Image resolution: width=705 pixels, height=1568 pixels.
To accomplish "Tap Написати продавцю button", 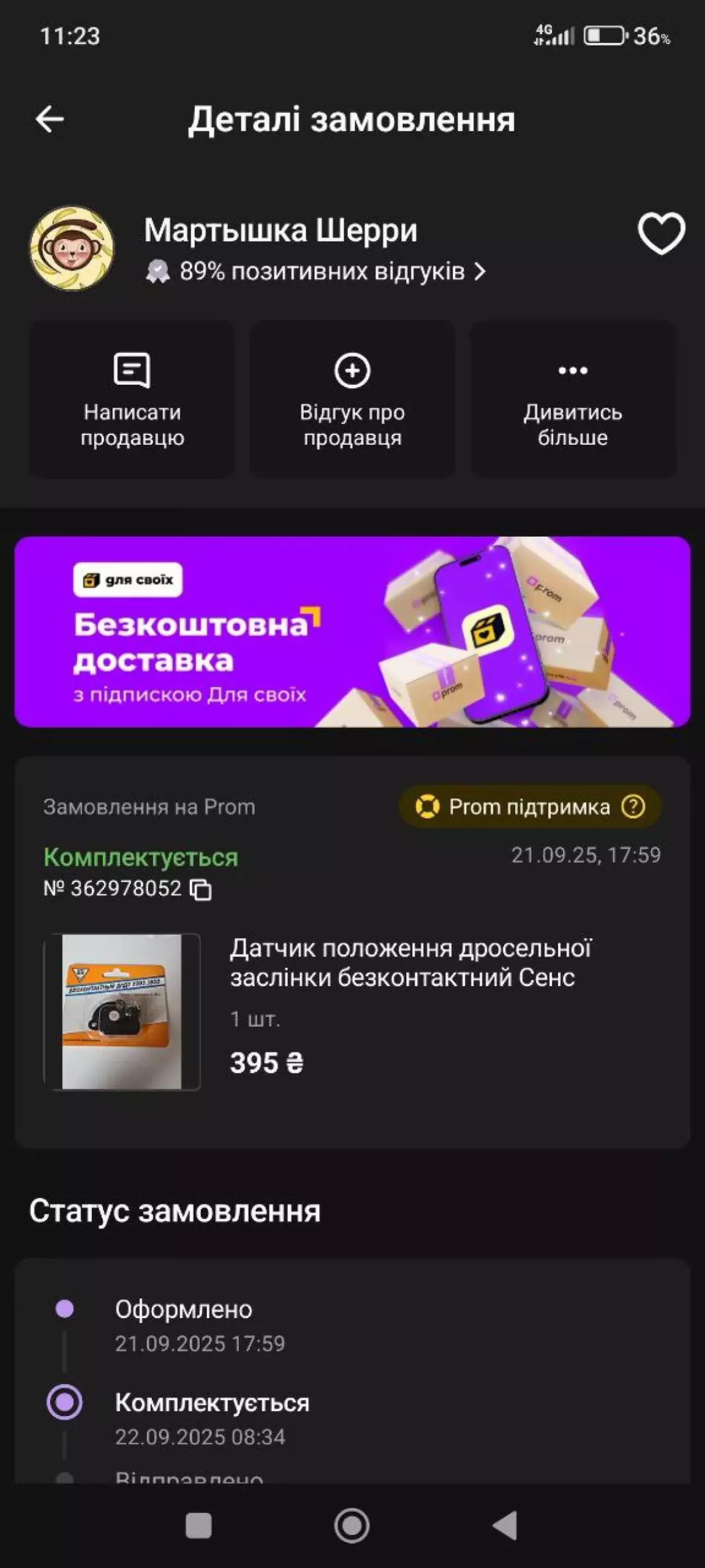I will [x=132, y=399].
